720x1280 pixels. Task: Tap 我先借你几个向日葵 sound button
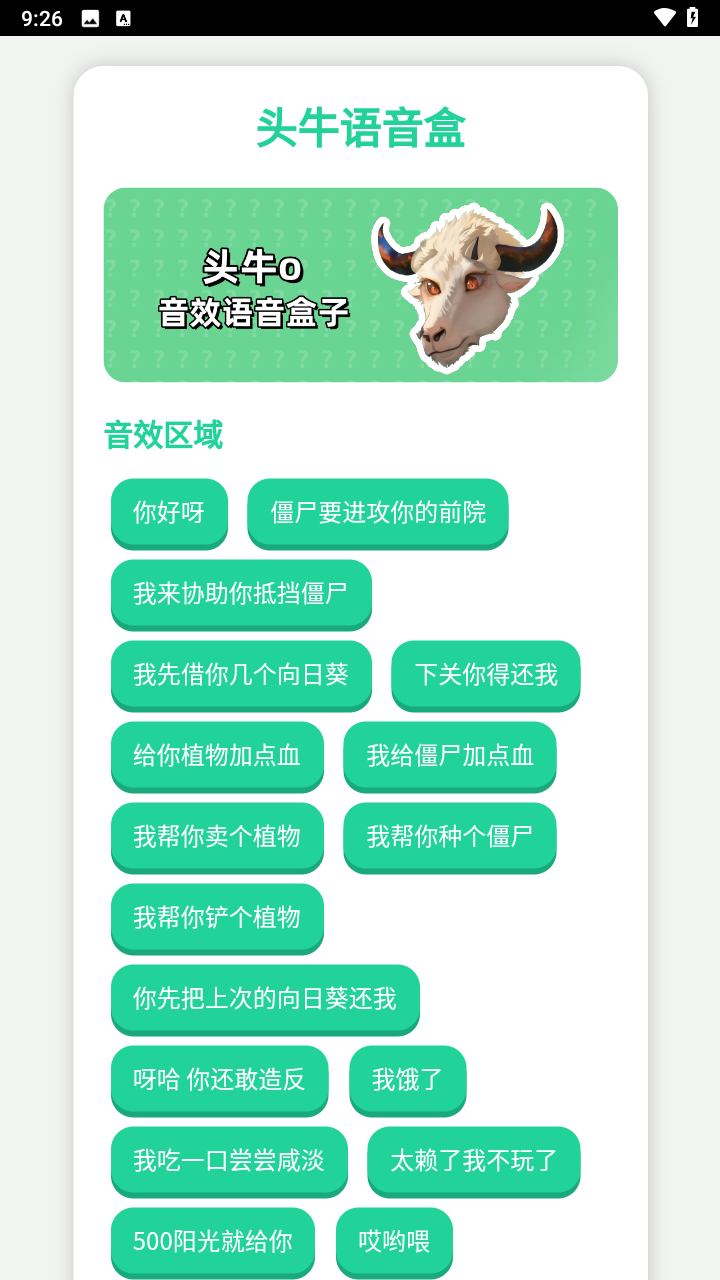[240, 674]
